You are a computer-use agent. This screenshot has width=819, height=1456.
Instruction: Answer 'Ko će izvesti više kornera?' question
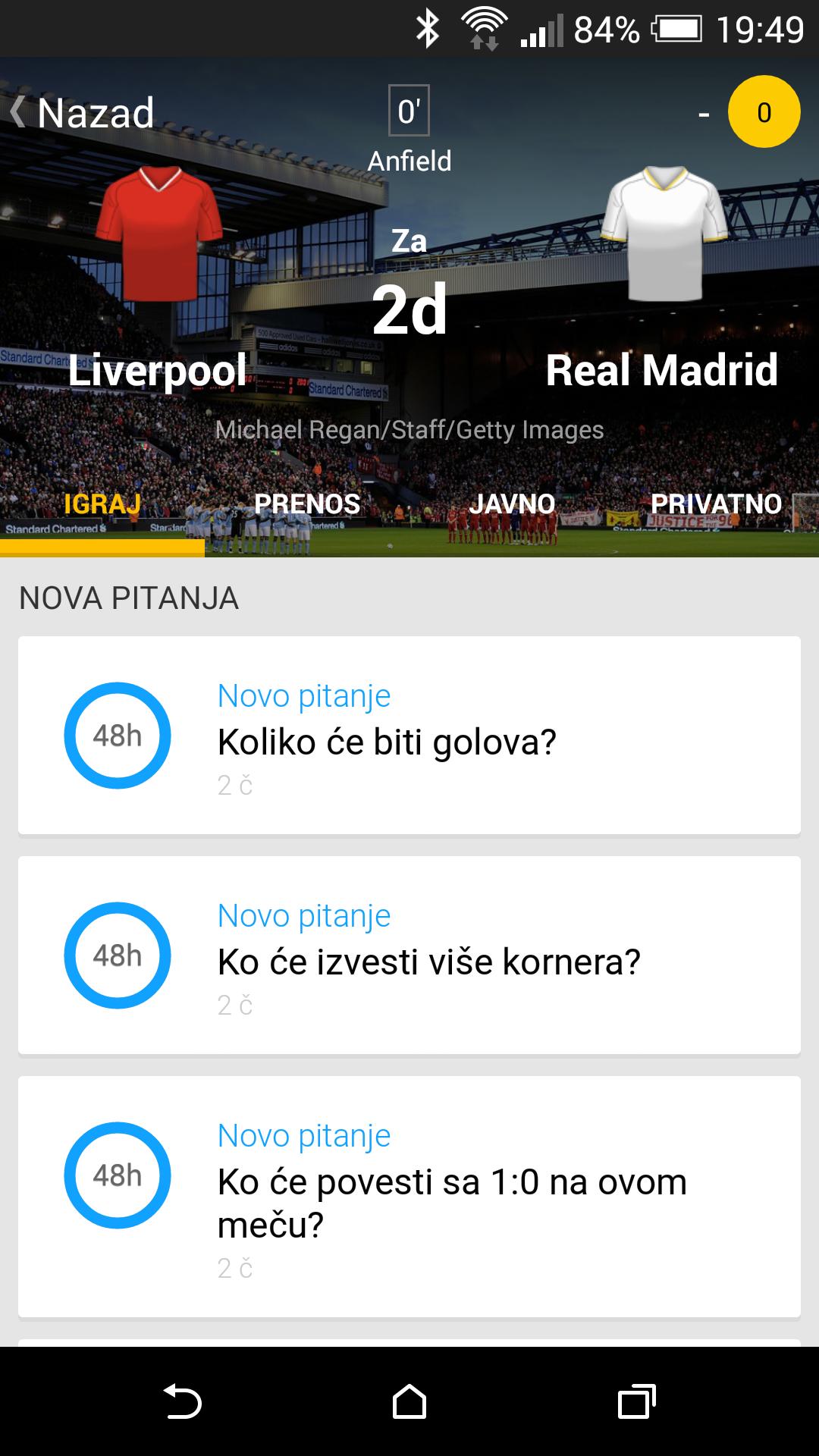(409, 955)
